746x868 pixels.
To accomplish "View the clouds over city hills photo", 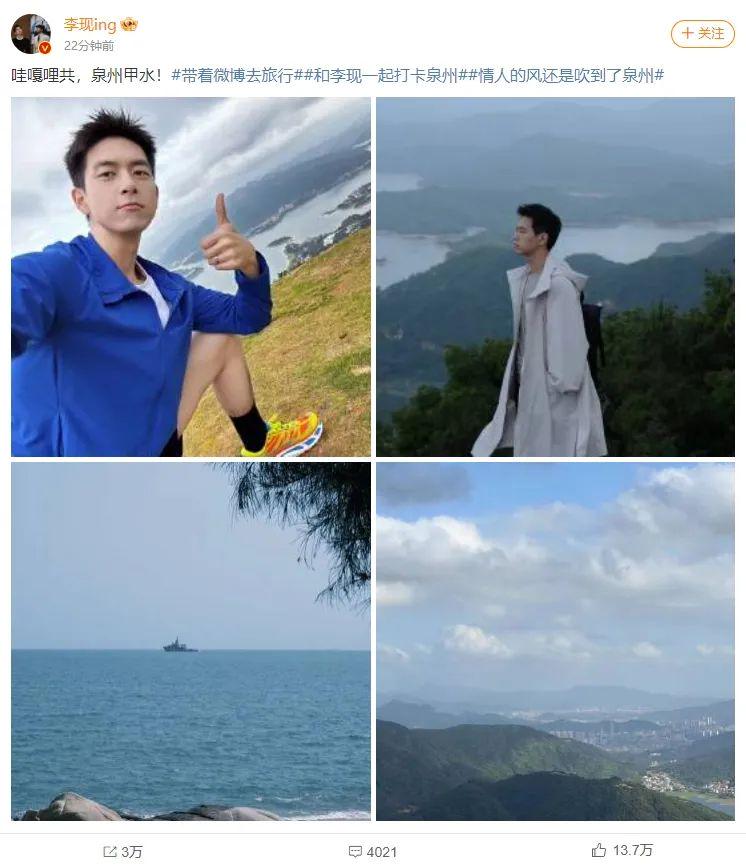I will [555, 641].
